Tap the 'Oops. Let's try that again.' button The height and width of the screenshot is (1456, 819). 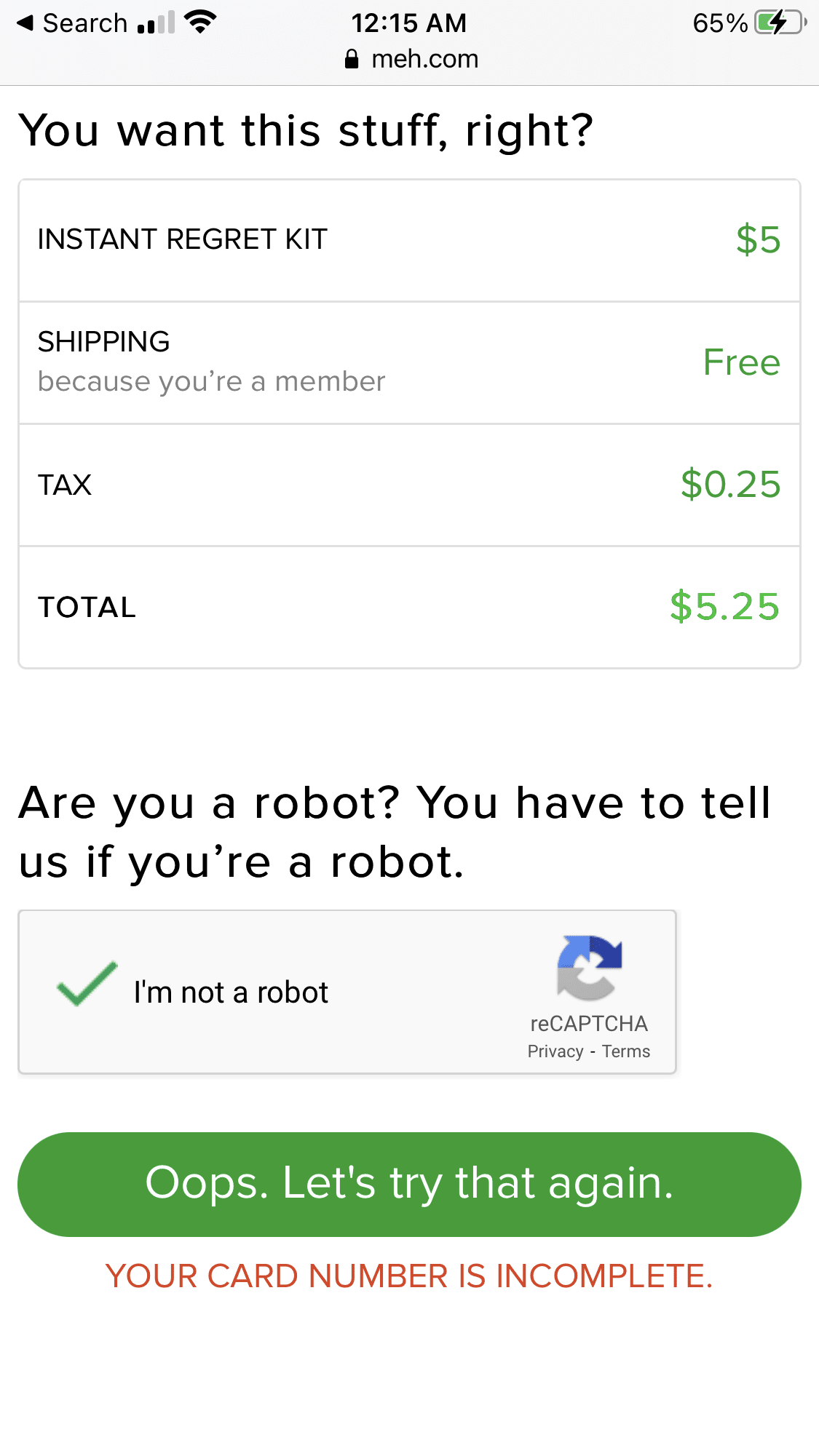tap(409, 1184)
